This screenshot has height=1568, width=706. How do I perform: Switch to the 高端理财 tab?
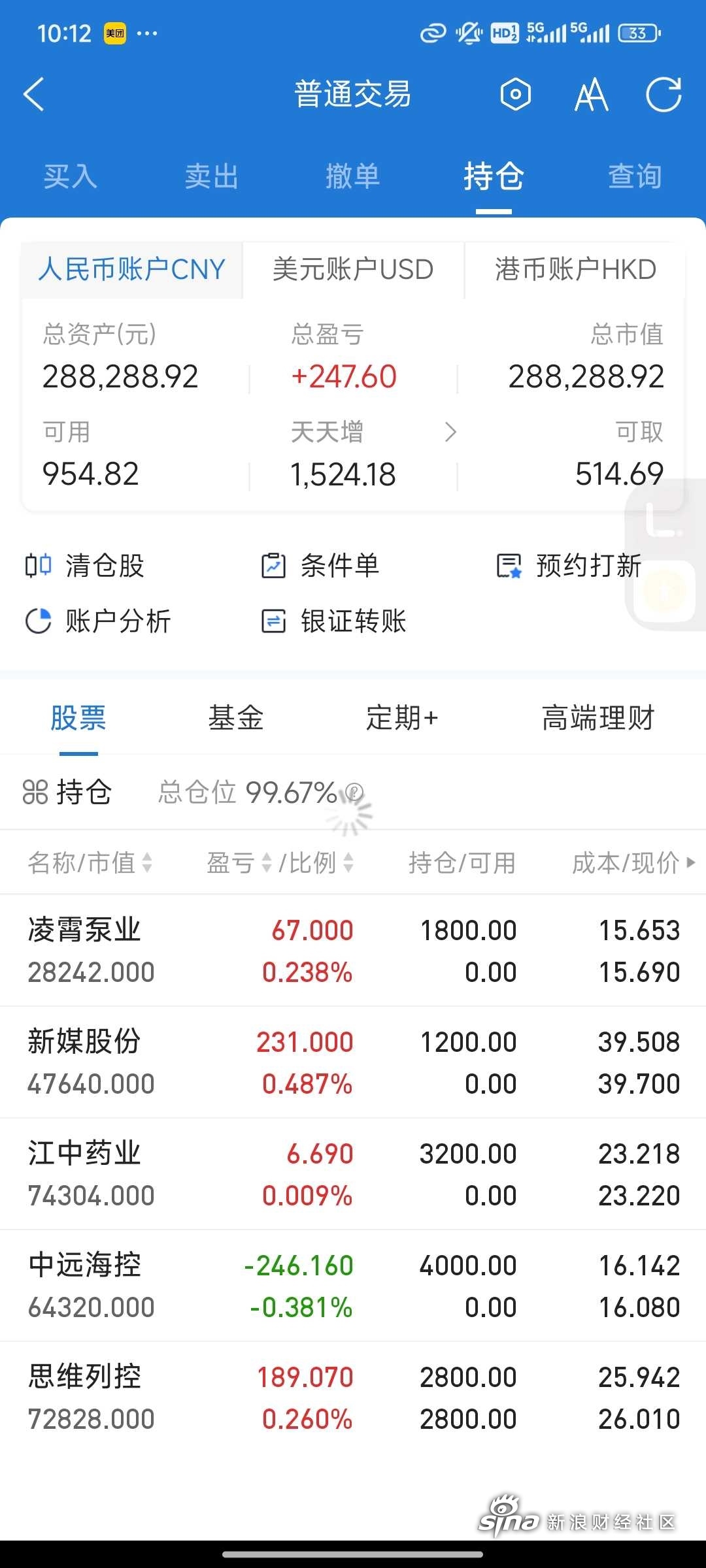tap(597, 718)
